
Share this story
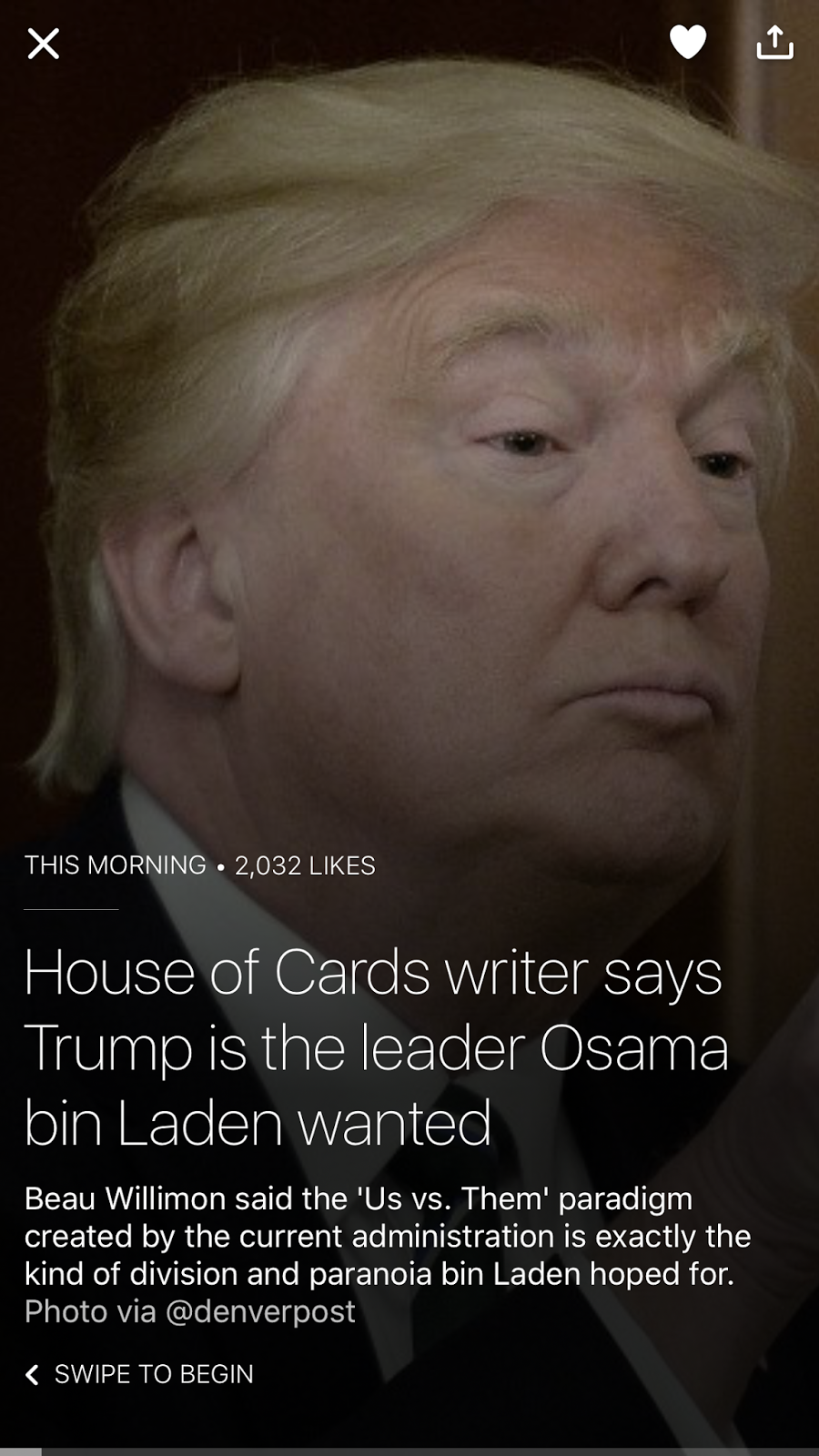pos(774,42)
